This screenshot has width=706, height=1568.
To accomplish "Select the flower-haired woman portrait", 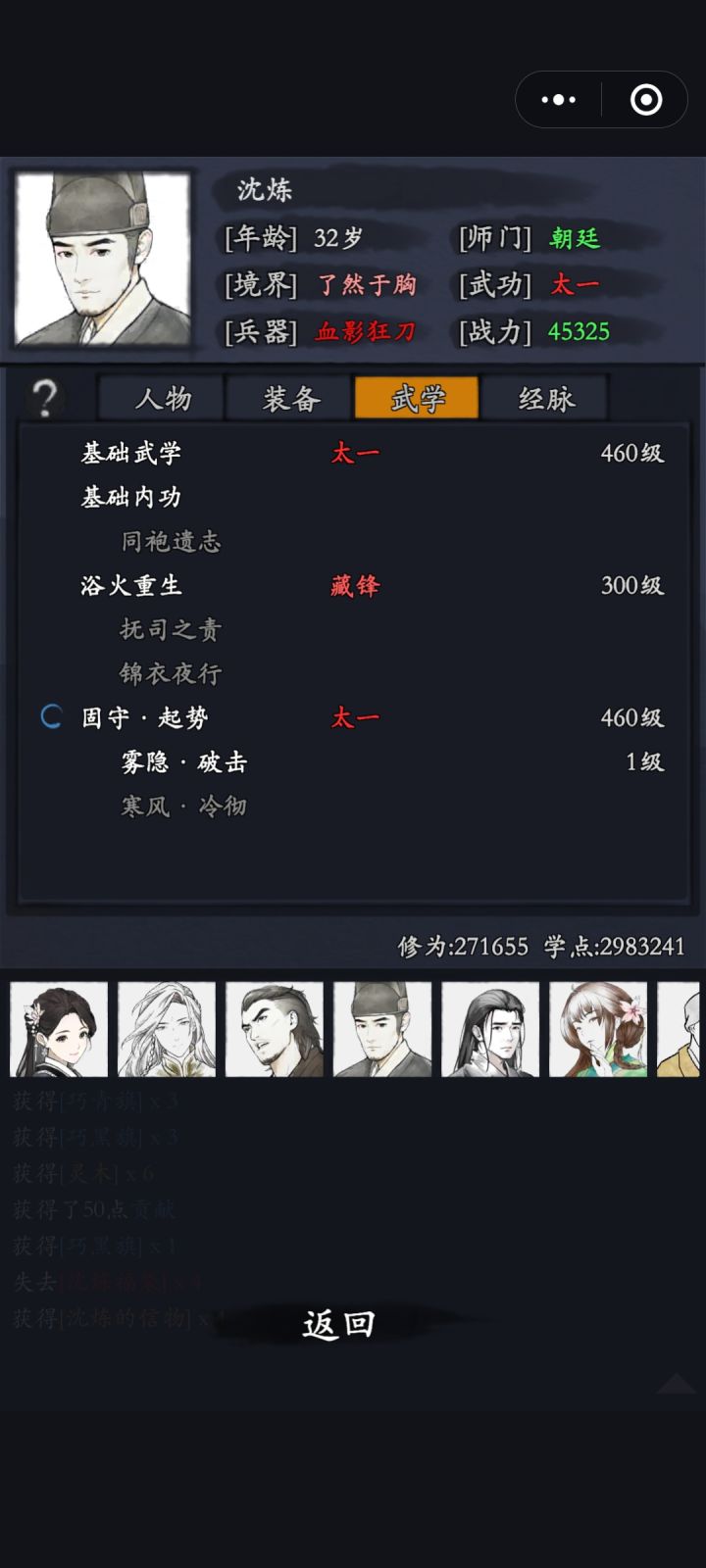I will (x=597, y=1029).
